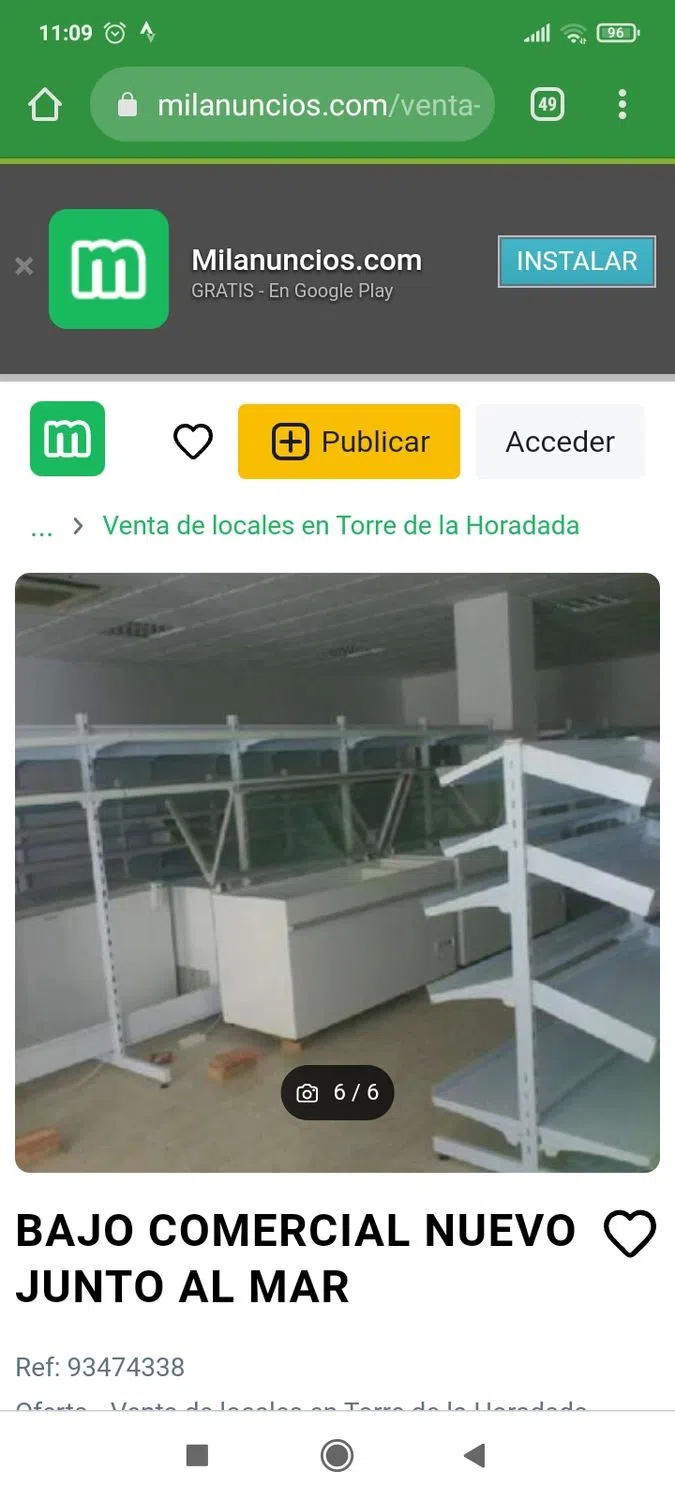Tap the system back button

[475, 1455]
